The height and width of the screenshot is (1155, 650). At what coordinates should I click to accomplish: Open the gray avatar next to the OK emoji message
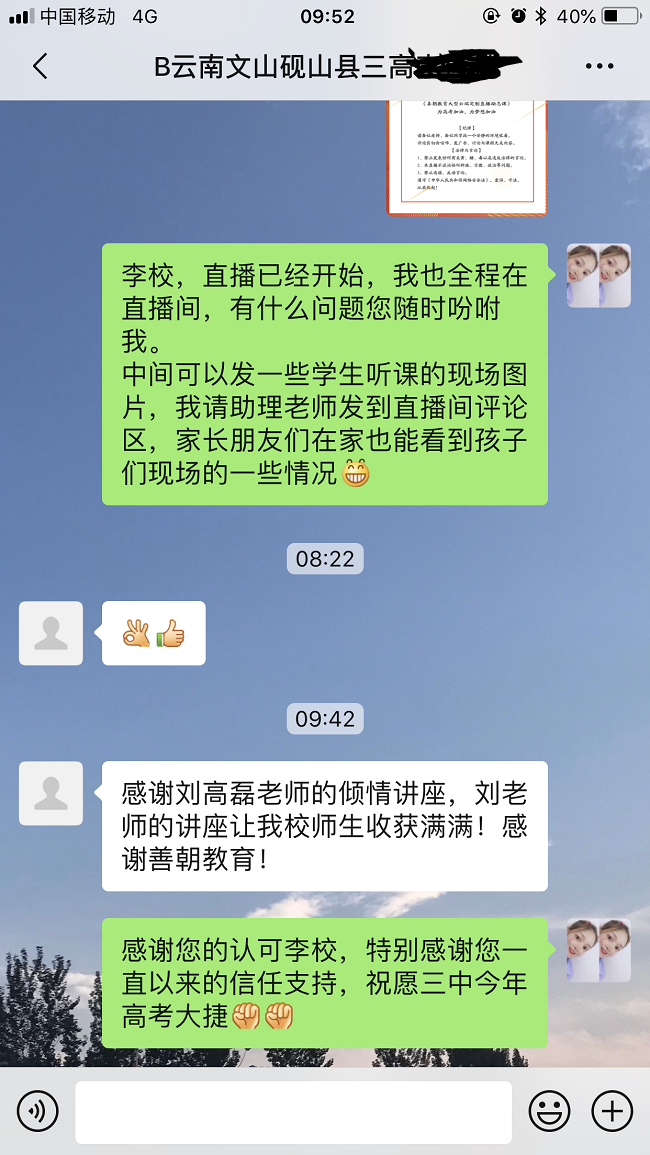click(51, 633)
